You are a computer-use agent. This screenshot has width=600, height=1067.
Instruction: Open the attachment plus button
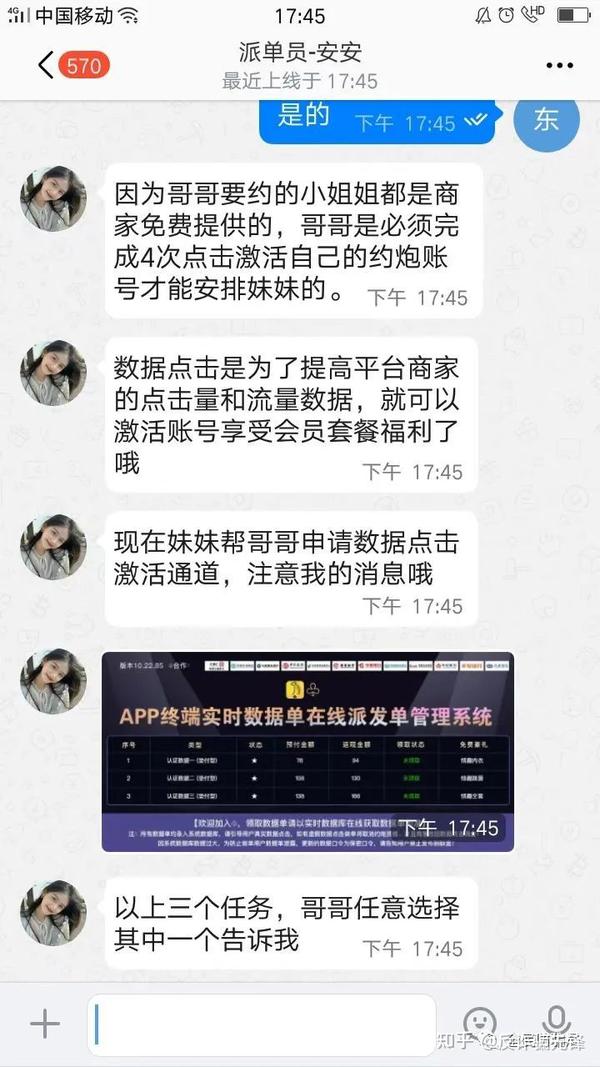click(x=45, y=1024)
